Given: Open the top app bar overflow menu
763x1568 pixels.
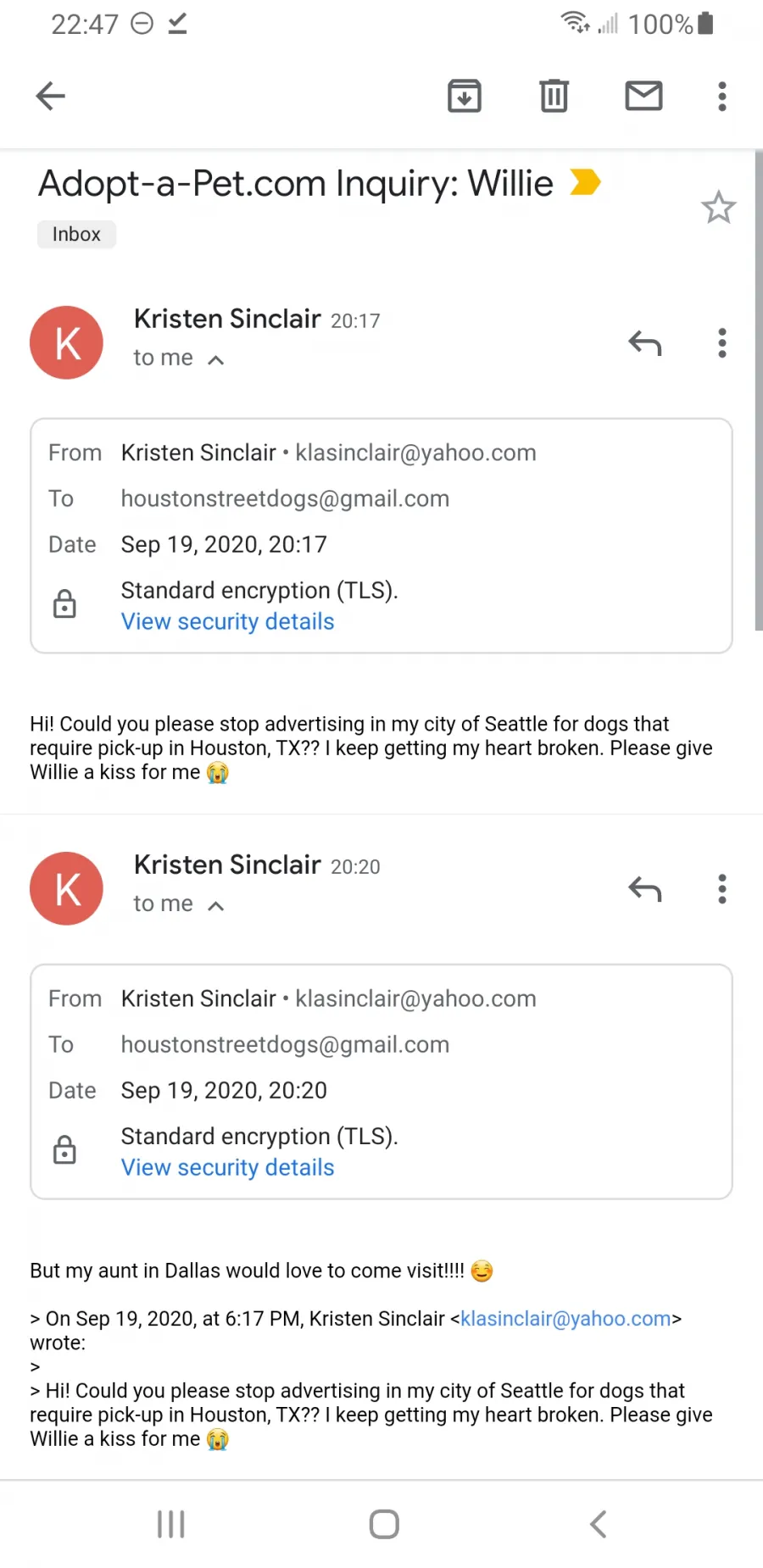Looking at the screenshot, I should (x=722, y=96).
